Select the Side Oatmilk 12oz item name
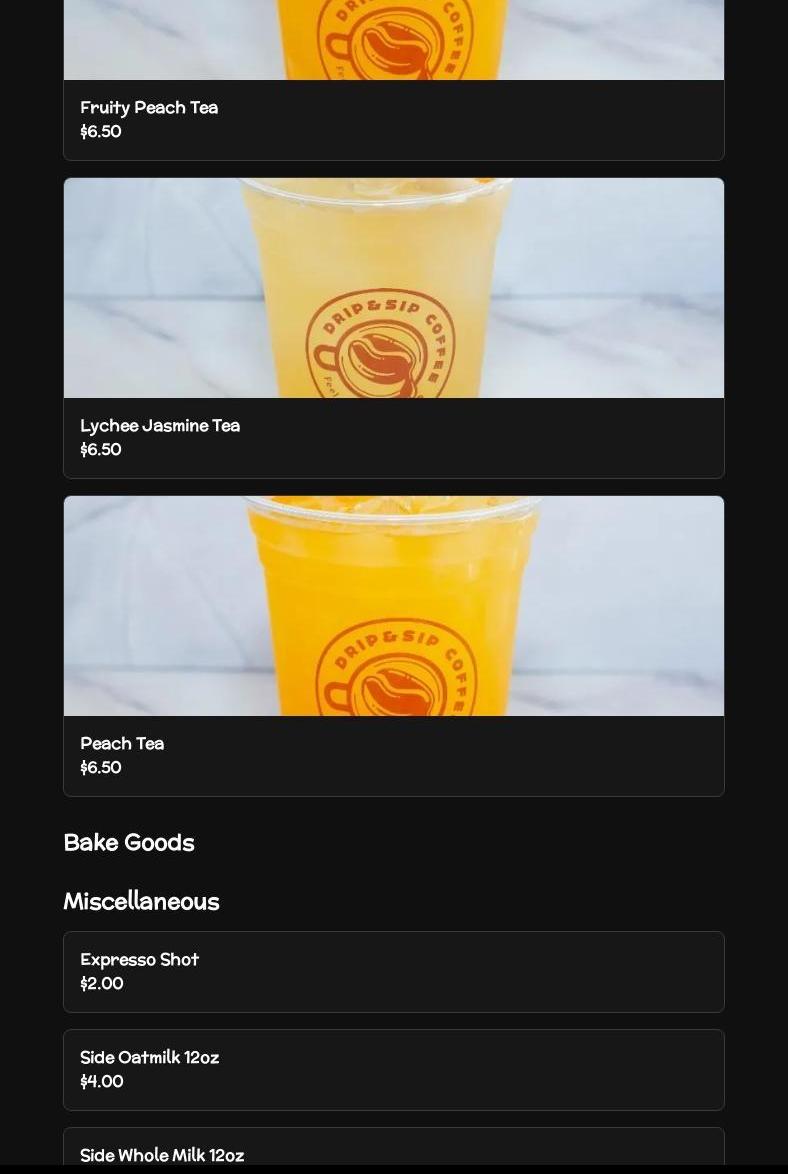This screenshot has height=1174, width=788. (x=150, y=1057)
